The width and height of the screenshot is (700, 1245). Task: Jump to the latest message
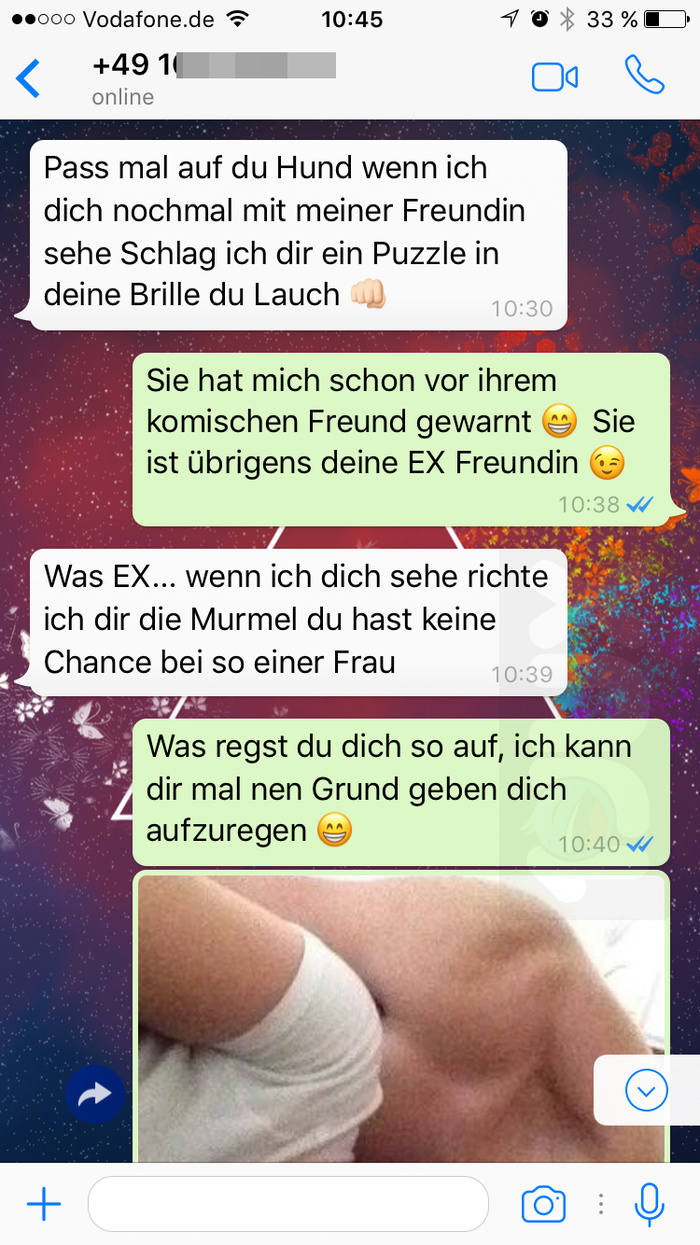coord(645,1089)
